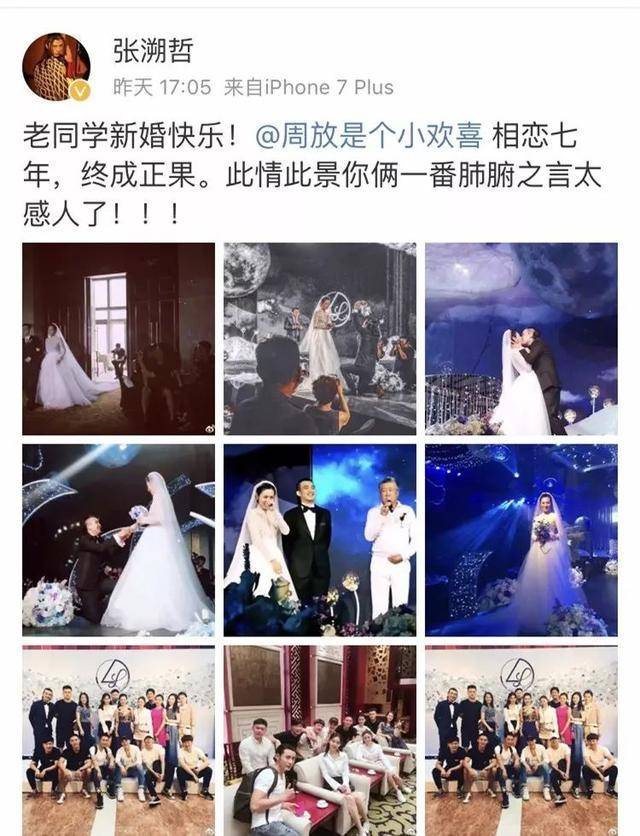The height and width of the screenshot is (836, 640).
Task: View photo of groom kneeling with bouquet
Action: pos(118,540)
